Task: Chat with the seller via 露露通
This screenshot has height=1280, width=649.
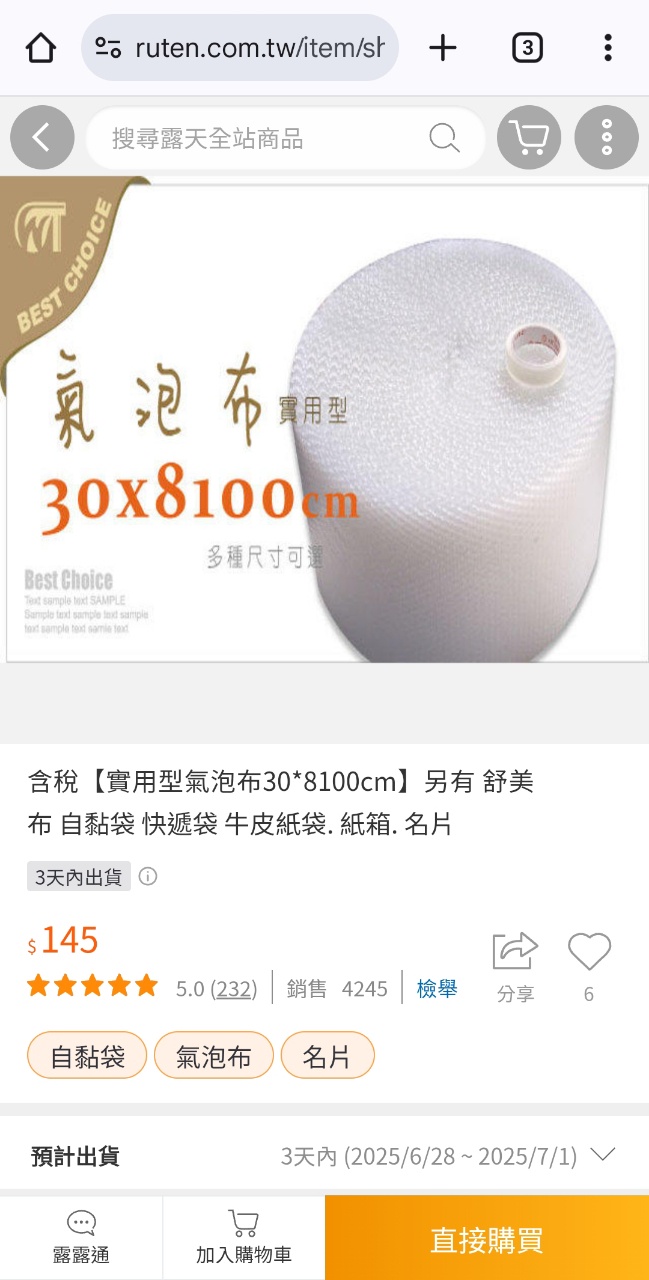Action: [x=81, y=1237]
